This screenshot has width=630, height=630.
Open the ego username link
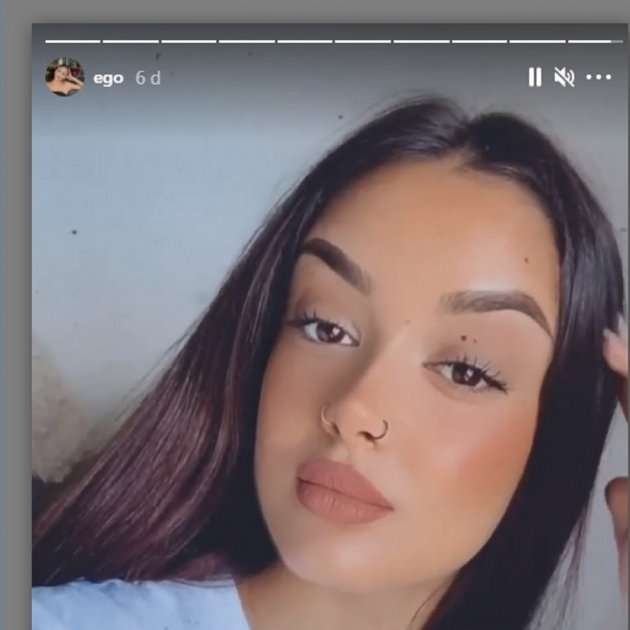click(x=108, y=78)
